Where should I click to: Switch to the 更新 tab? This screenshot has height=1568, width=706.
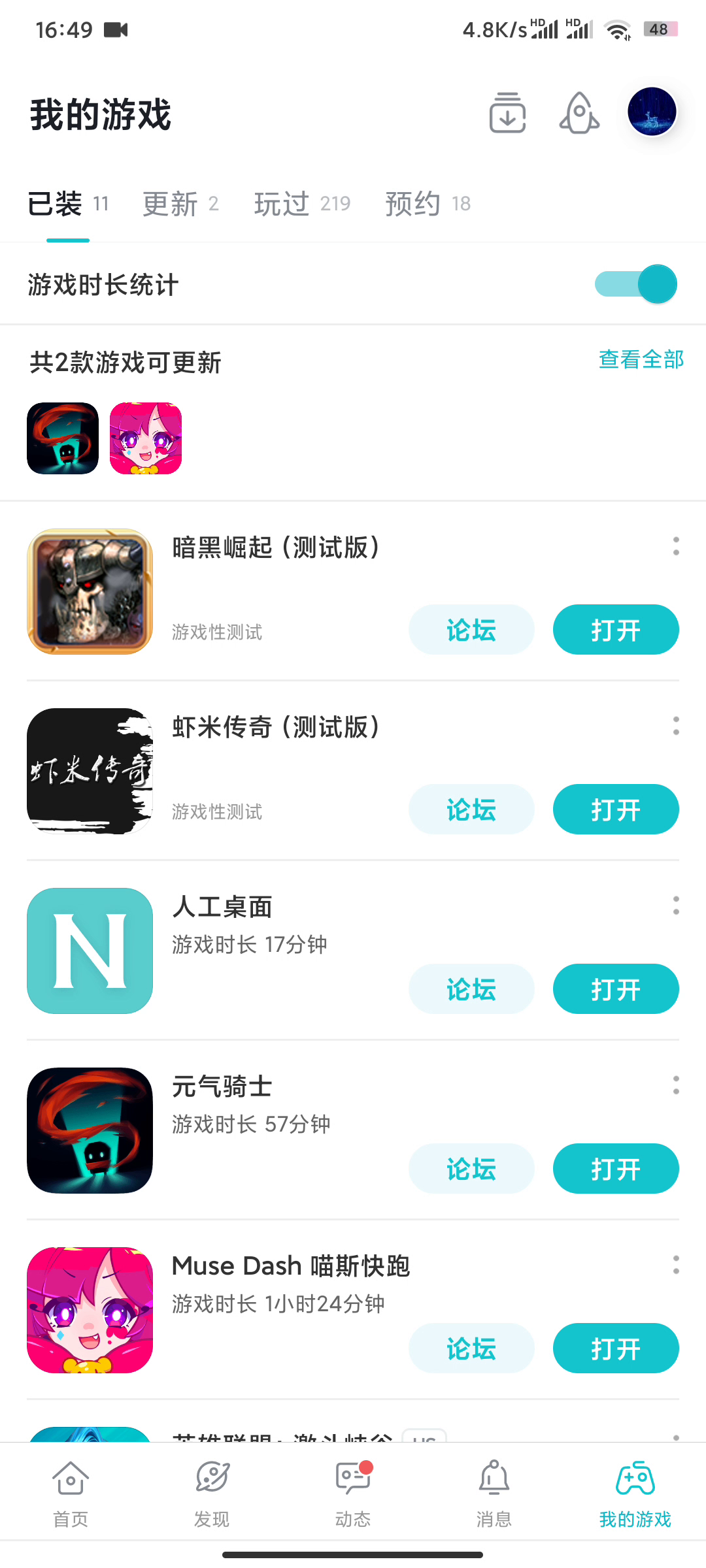(x=180, y=204)
